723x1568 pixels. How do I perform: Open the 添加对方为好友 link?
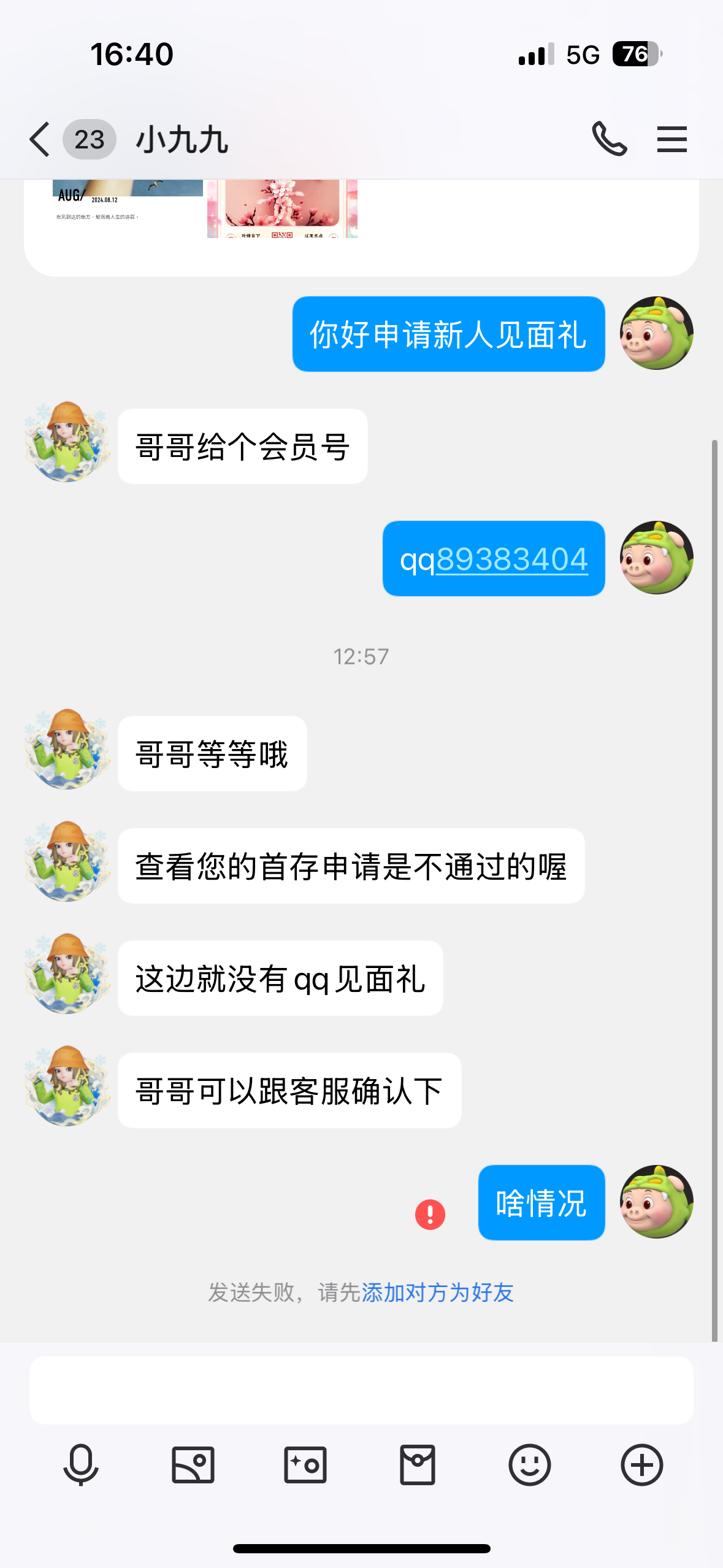(437, 1293)
